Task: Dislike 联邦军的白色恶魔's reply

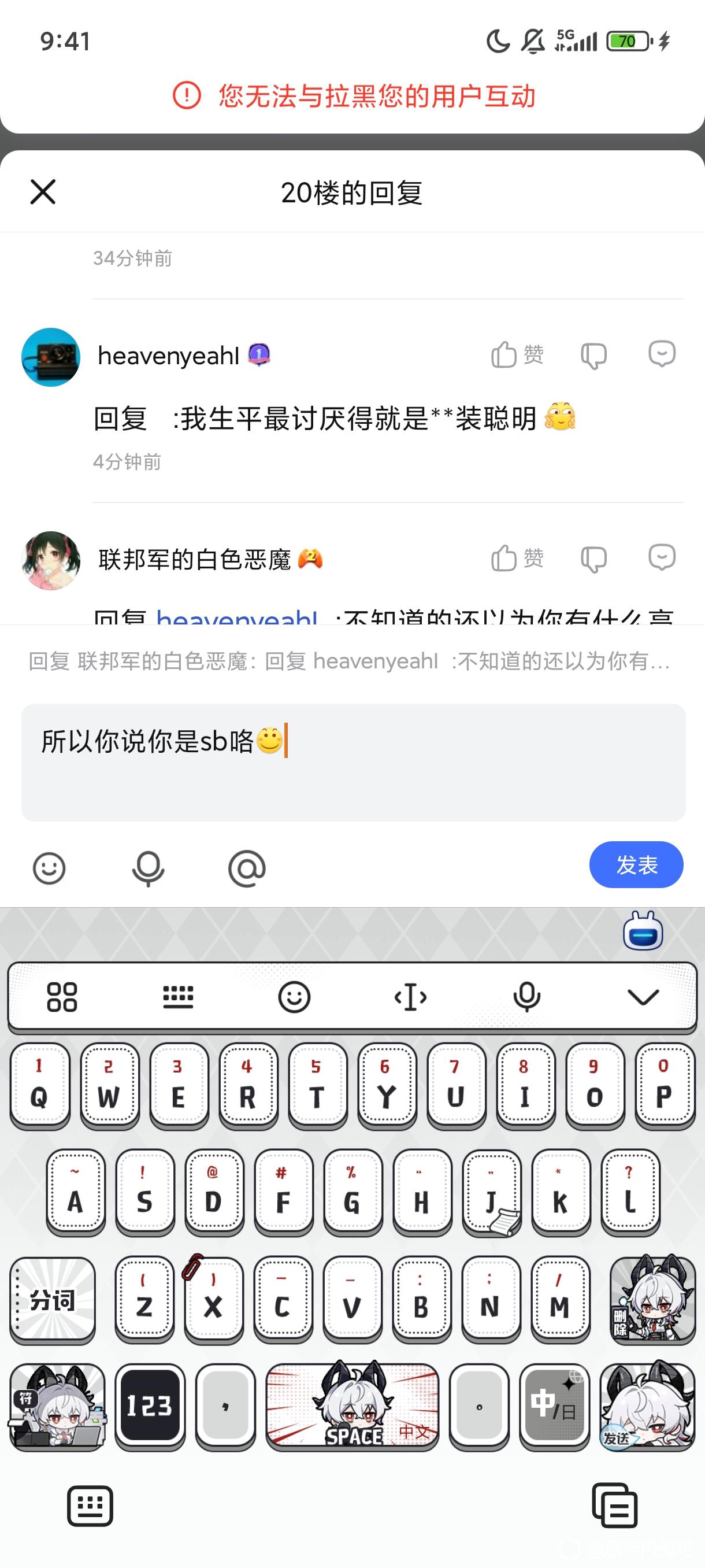Action: click(593, 559)
